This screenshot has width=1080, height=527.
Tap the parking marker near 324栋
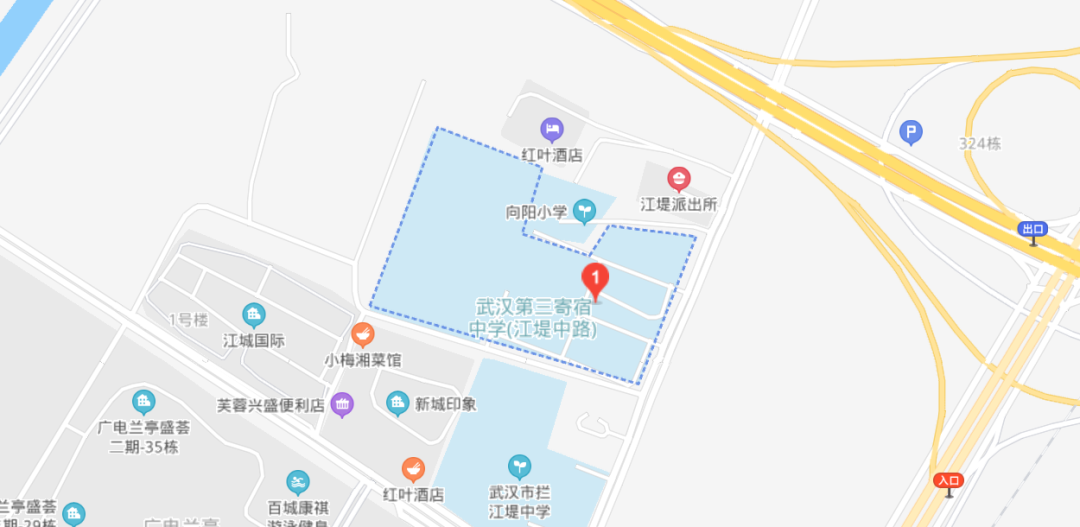911,131
